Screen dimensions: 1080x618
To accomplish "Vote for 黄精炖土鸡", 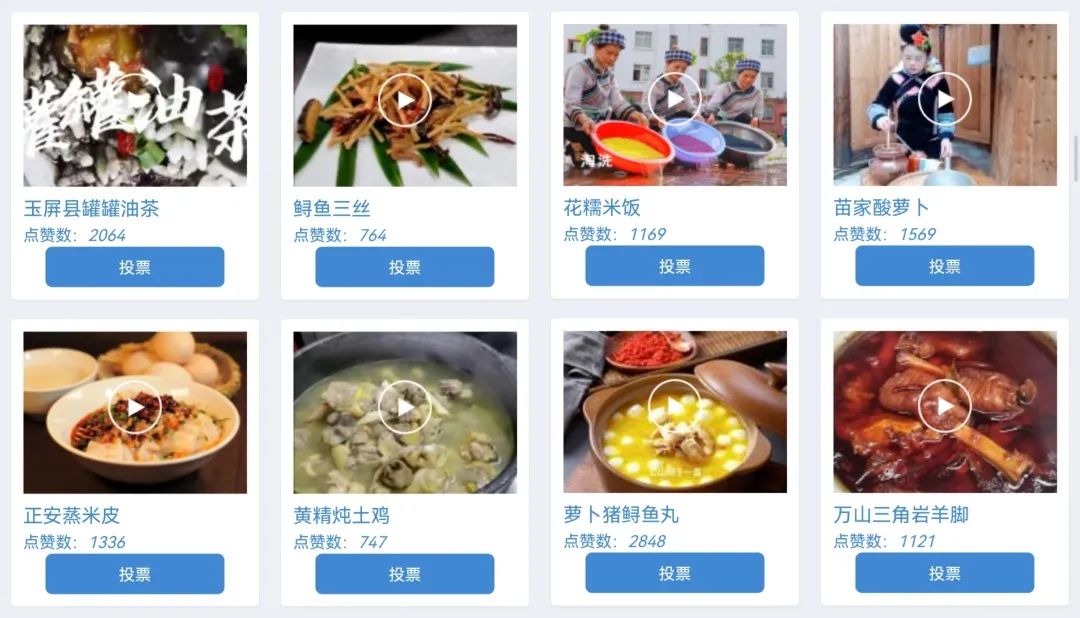I will (405, 574).
